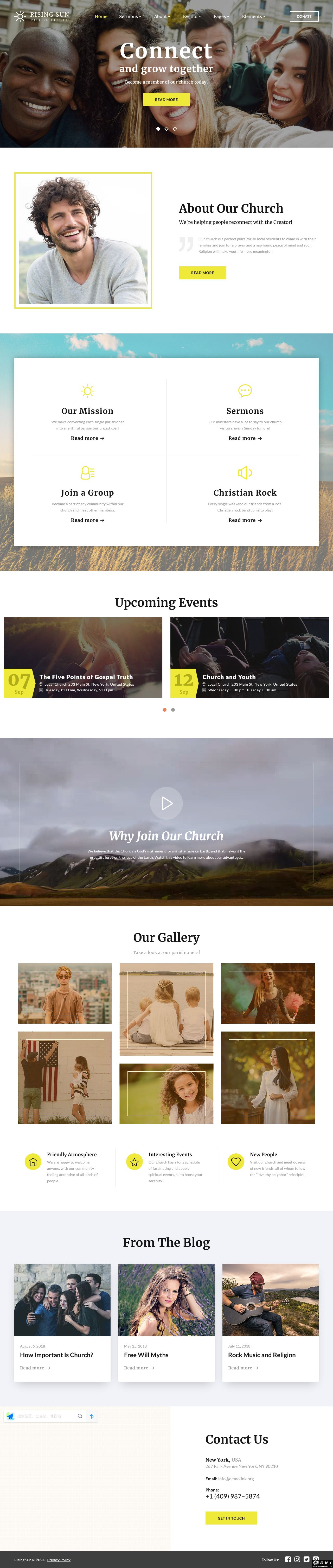Screen dimensions: 333x1568
Task: Open The Five Points of Gospel Truth event
Action: coord(86,677)
